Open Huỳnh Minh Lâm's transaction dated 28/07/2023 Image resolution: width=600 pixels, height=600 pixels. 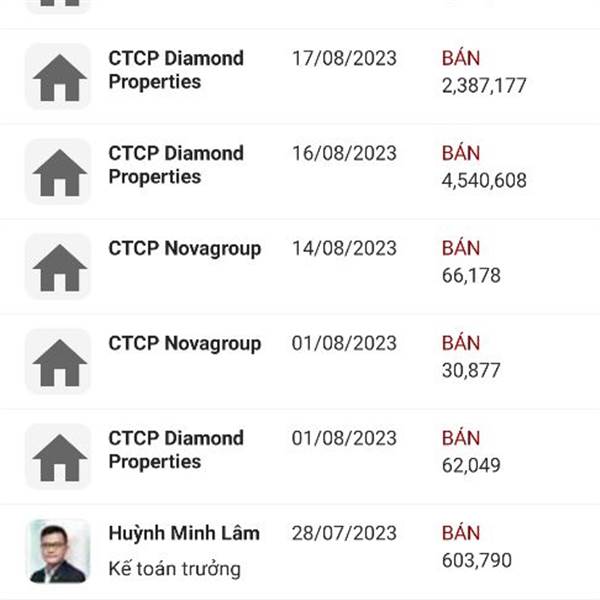(300, 551)
